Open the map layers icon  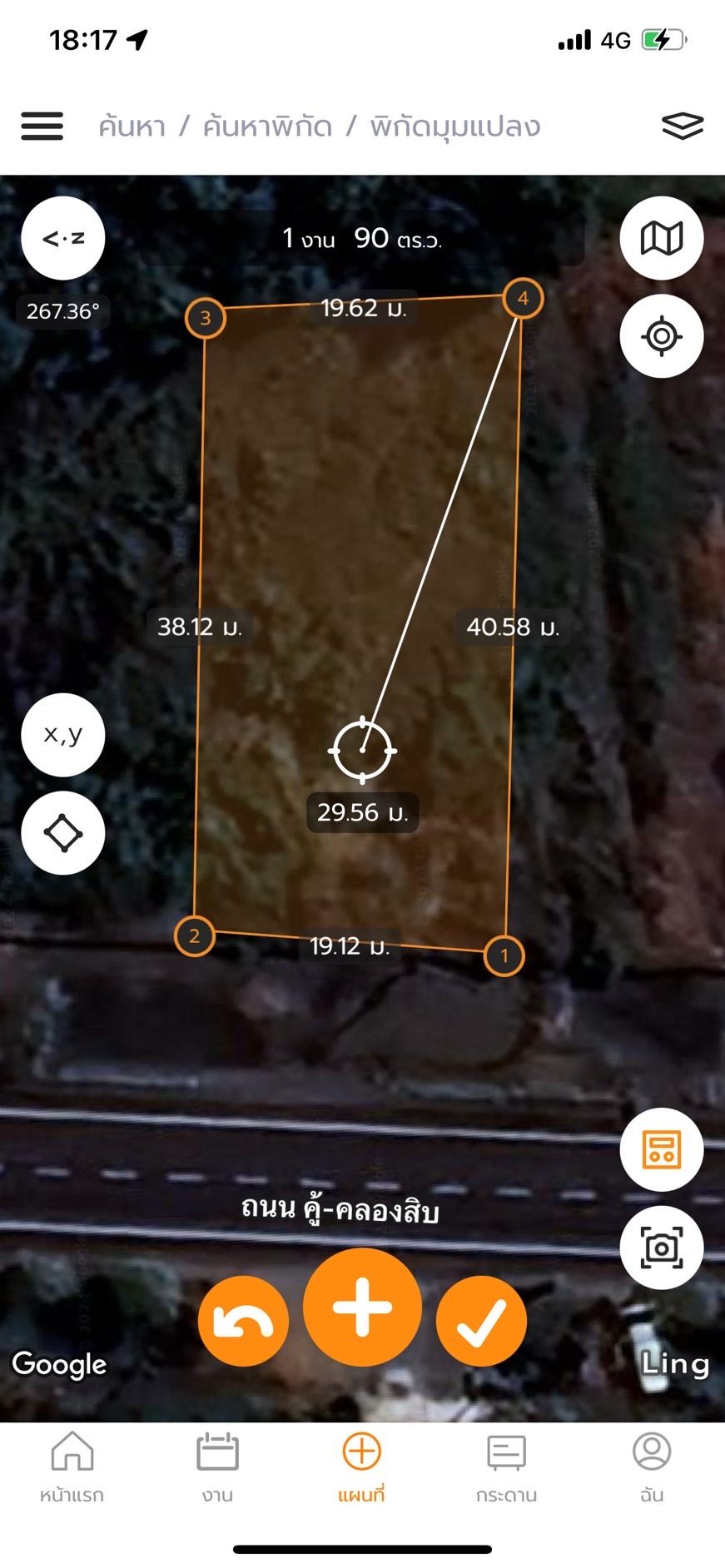pyautogui.click(x=683, y=126)
